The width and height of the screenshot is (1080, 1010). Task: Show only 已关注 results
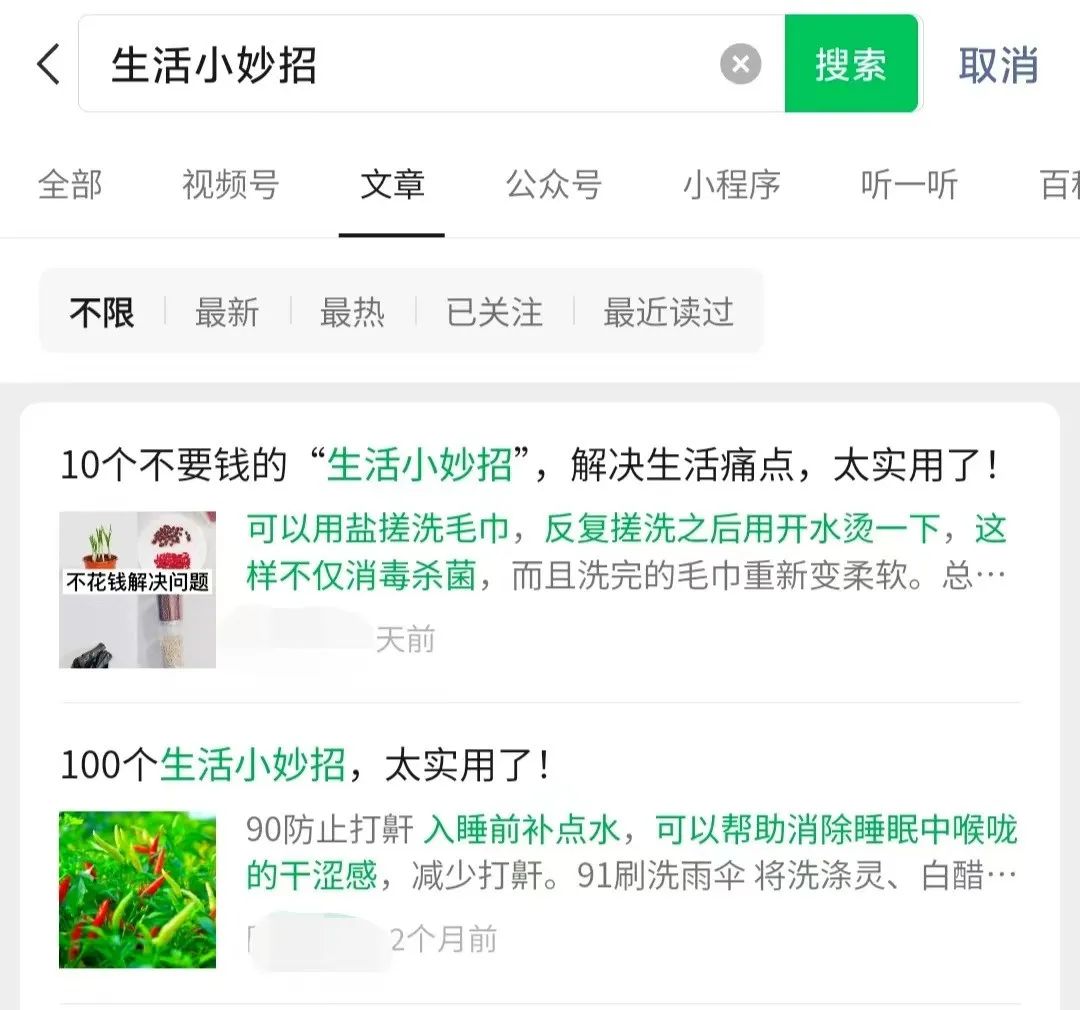494,312
